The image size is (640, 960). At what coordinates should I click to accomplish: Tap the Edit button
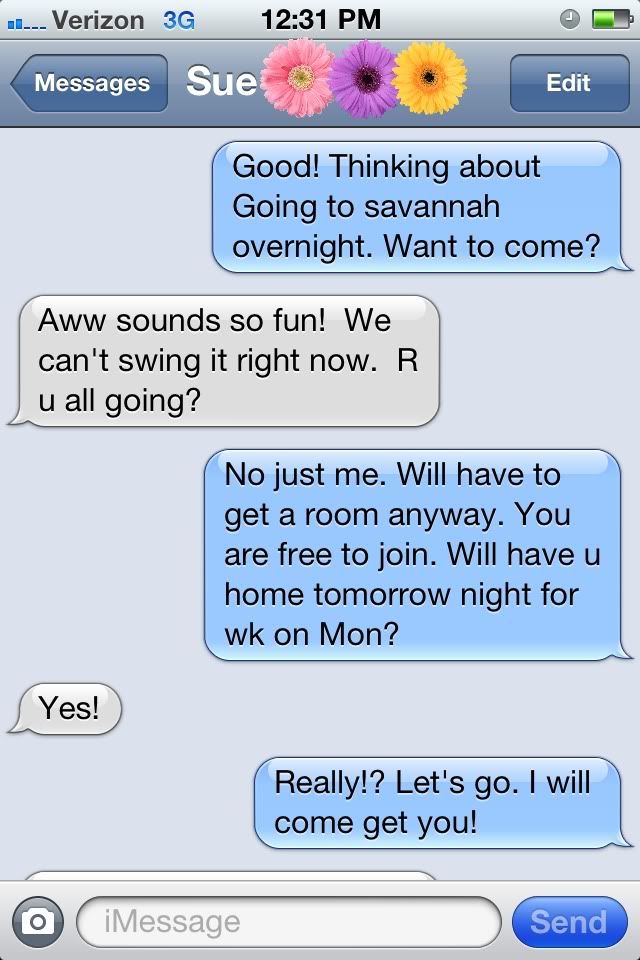click(x=568, y=83)
